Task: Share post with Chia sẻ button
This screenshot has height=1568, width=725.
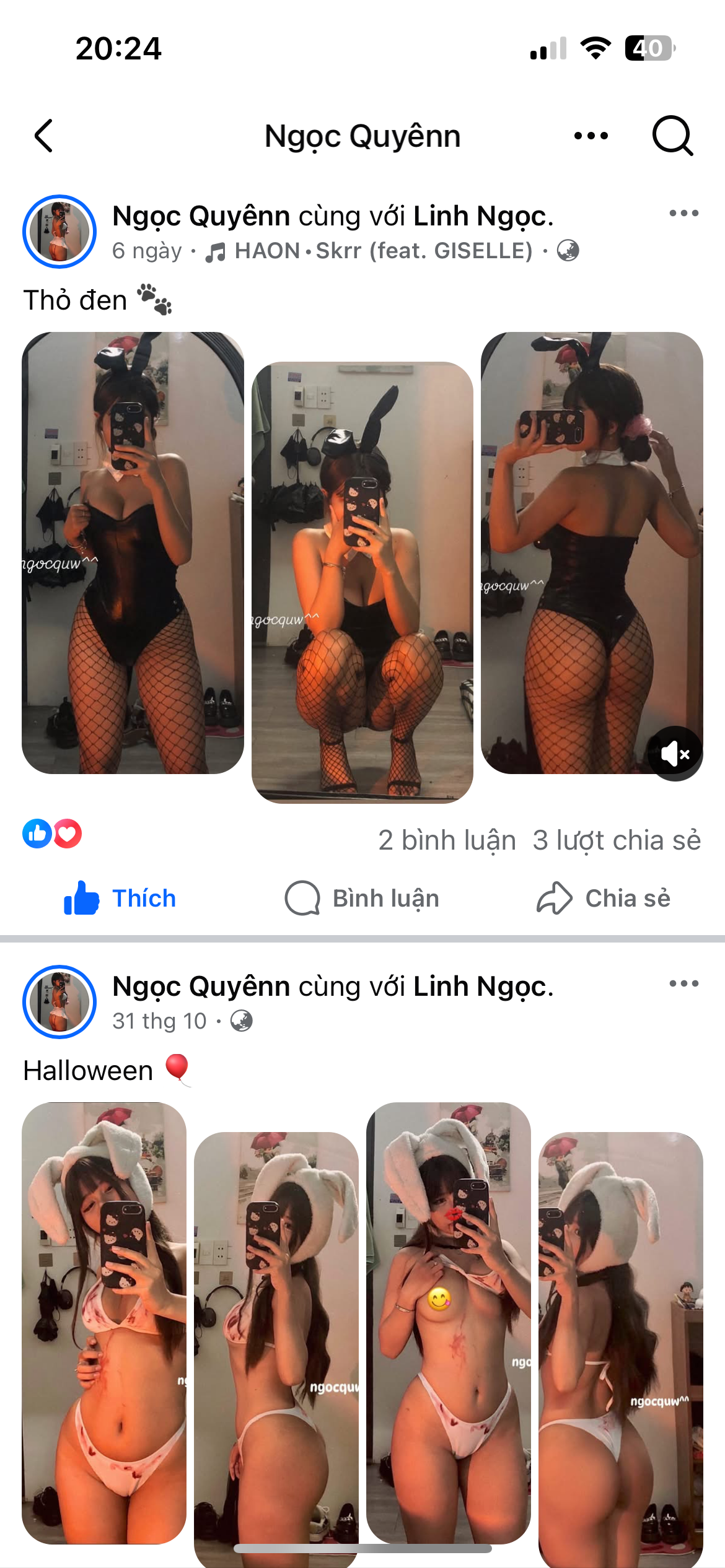Action: click(604, 898)
